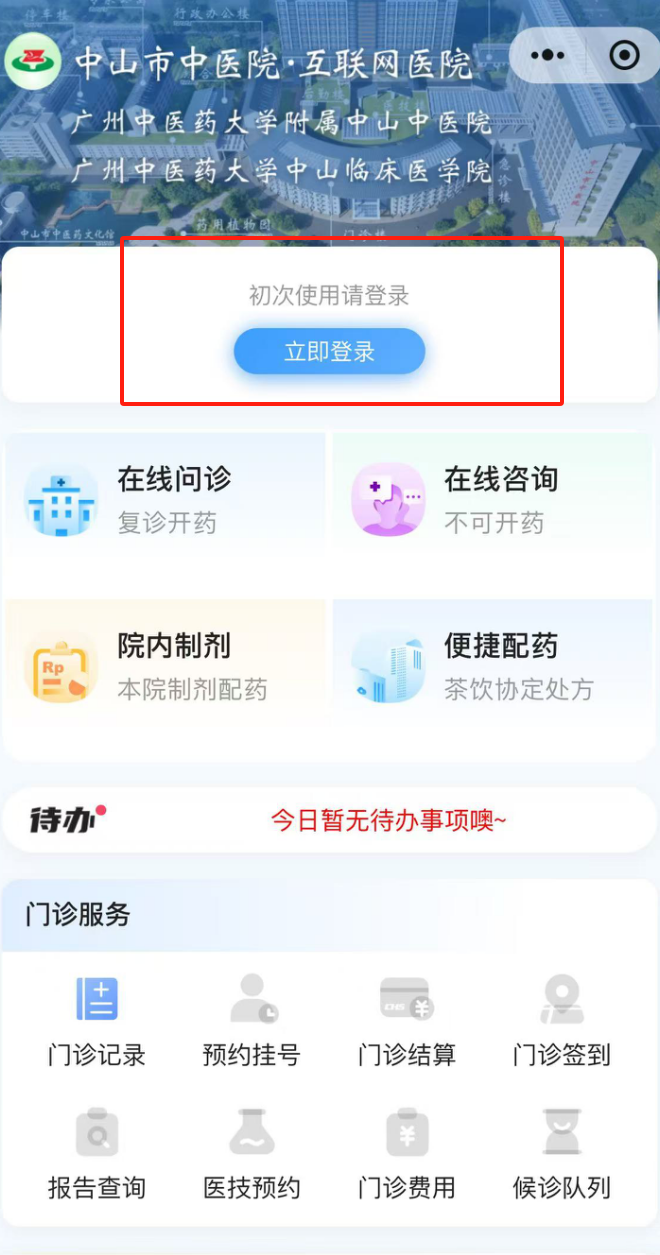The height and width of the screenshot is (1255, 660).
Task: View 门诊费用 outpatient fees
Action: [406, 1154]
